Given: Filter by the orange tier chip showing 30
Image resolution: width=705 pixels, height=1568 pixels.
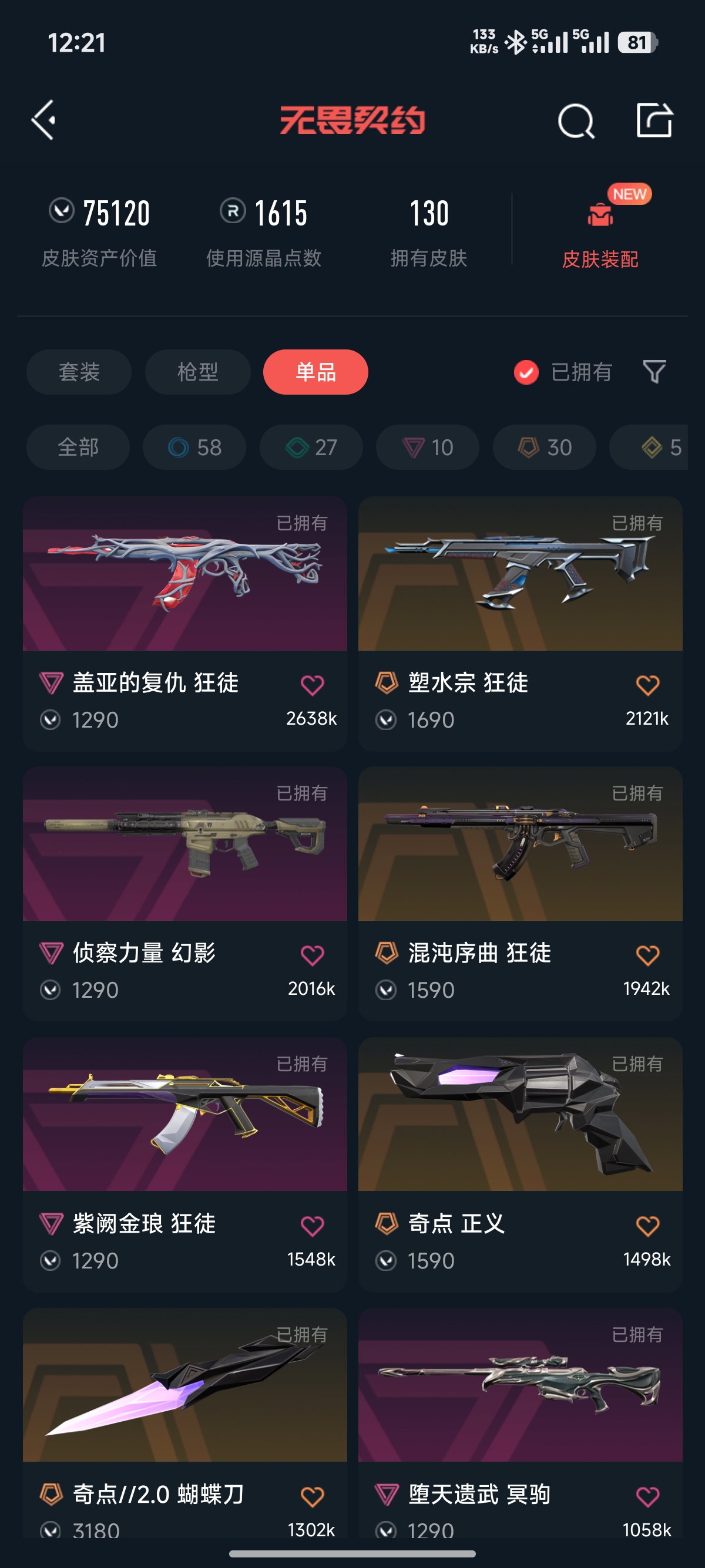Looking at the screenshot, I should pyautogui.click(x=544, y=447).
